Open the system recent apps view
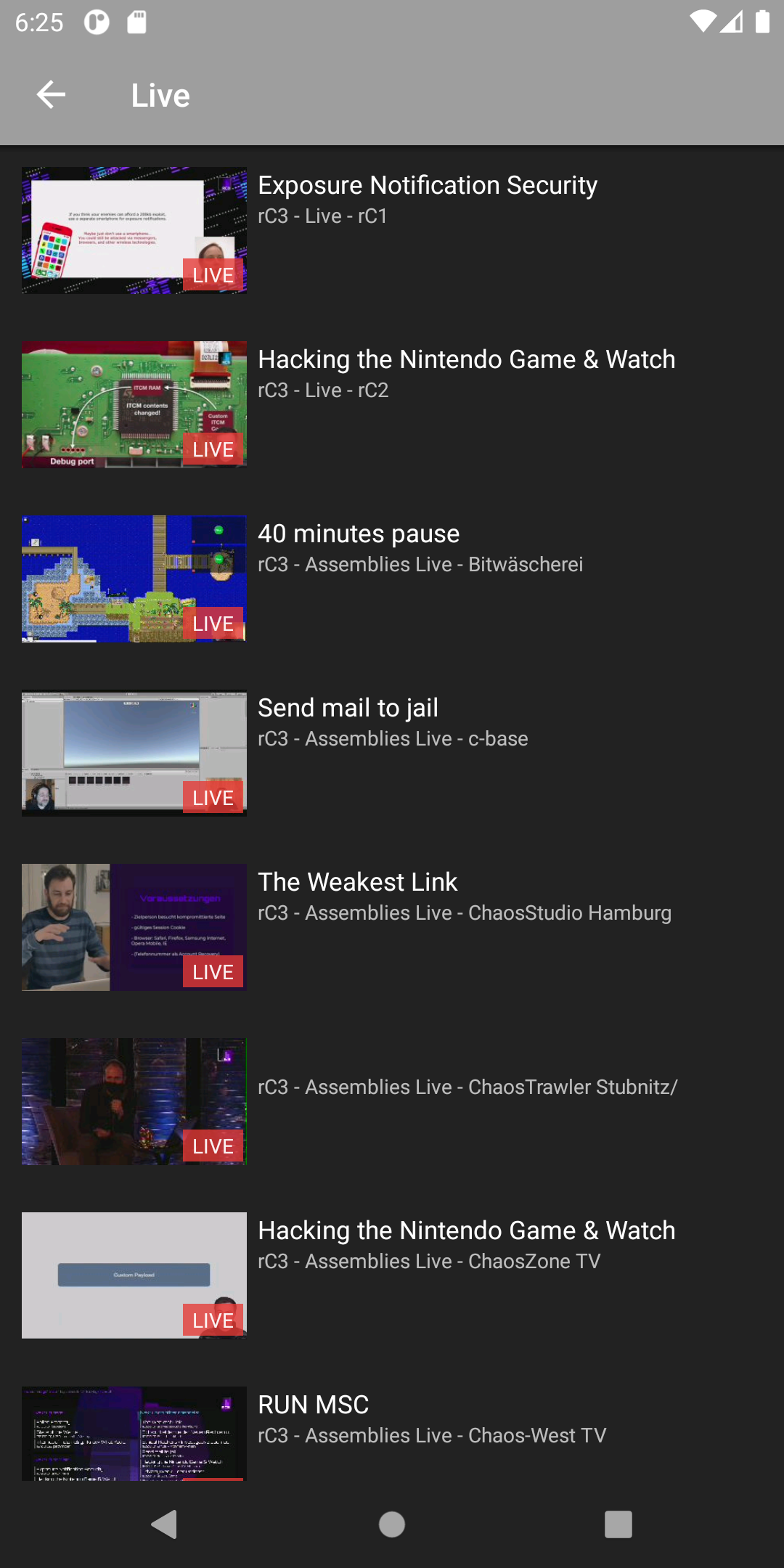 (x=618, y=1524)
